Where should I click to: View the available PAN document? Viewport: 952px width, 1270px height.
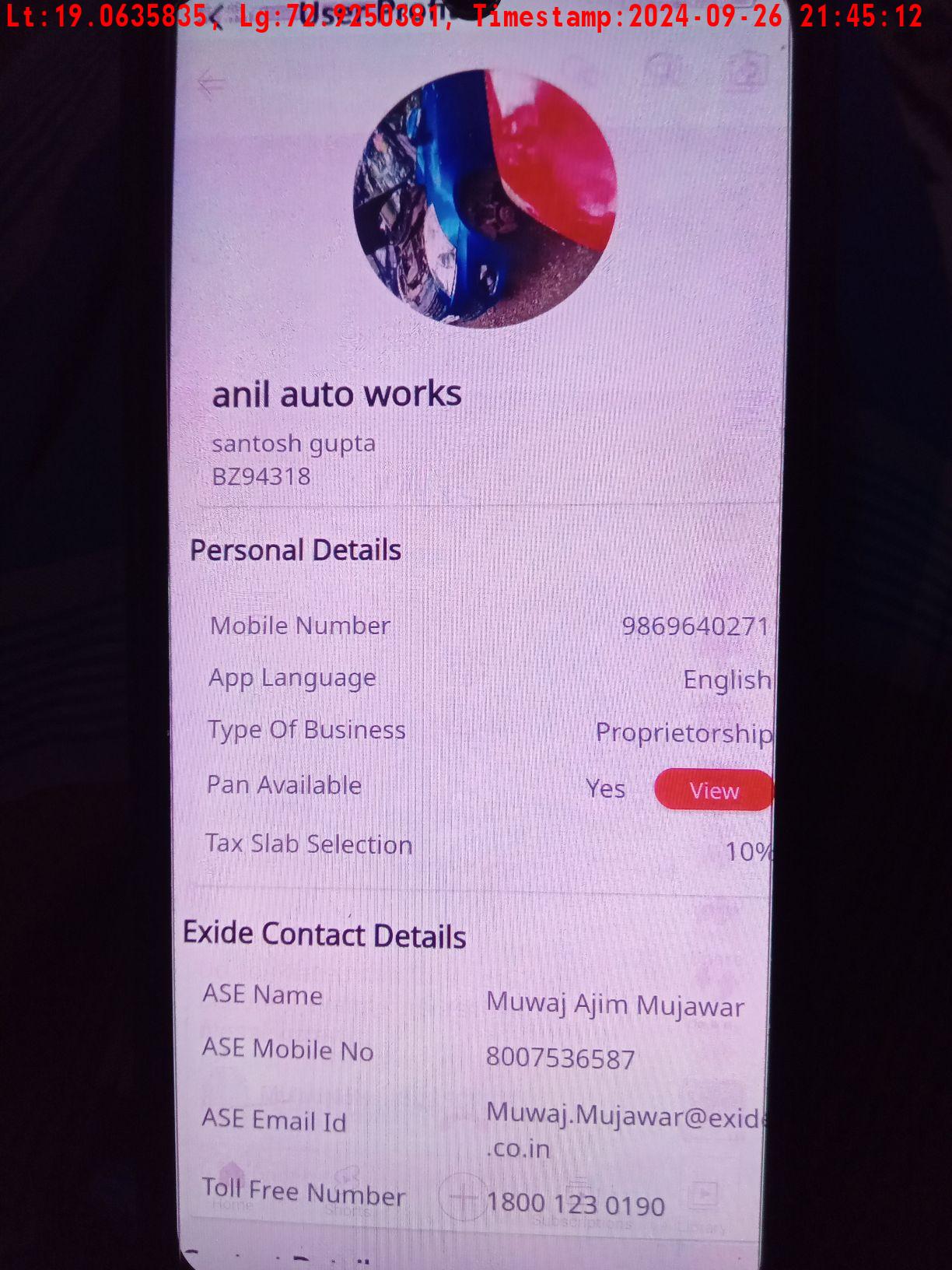click(713, 791)
